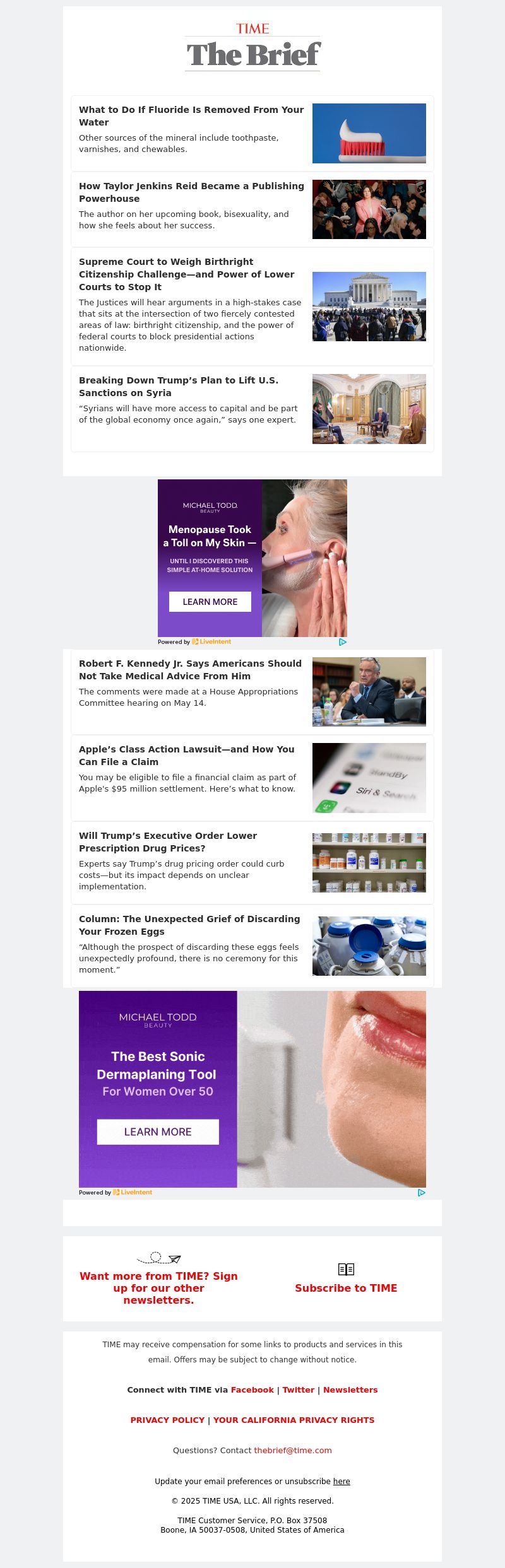Open the frozen eggs grief column
Viewport: 505px width, 1568px height.
[x=189, y=925]
